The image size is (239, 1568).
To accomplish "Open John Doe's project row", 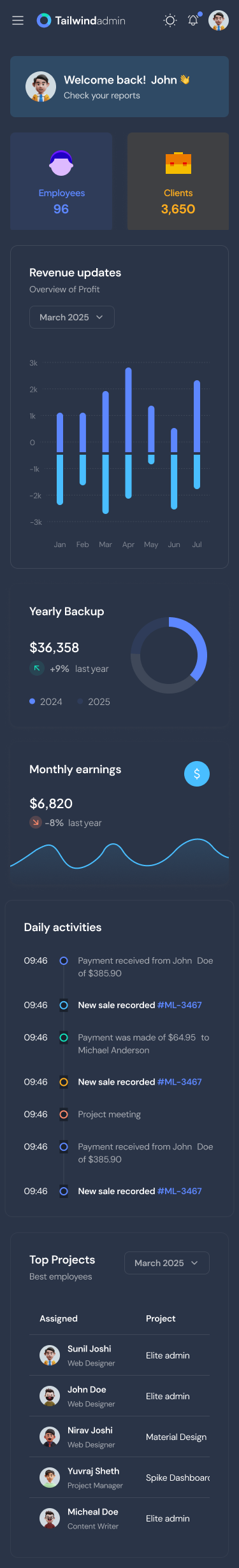I will click(x=120, y=1396).
